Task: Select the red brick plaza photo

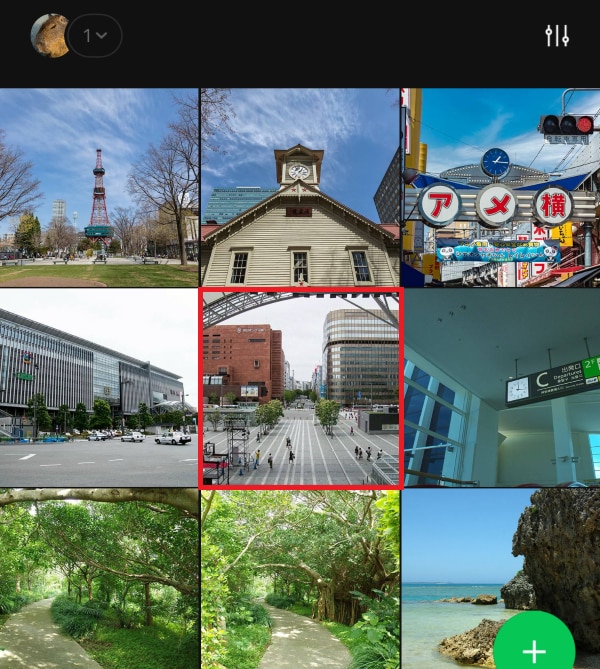Action: (x=301, y=388)
